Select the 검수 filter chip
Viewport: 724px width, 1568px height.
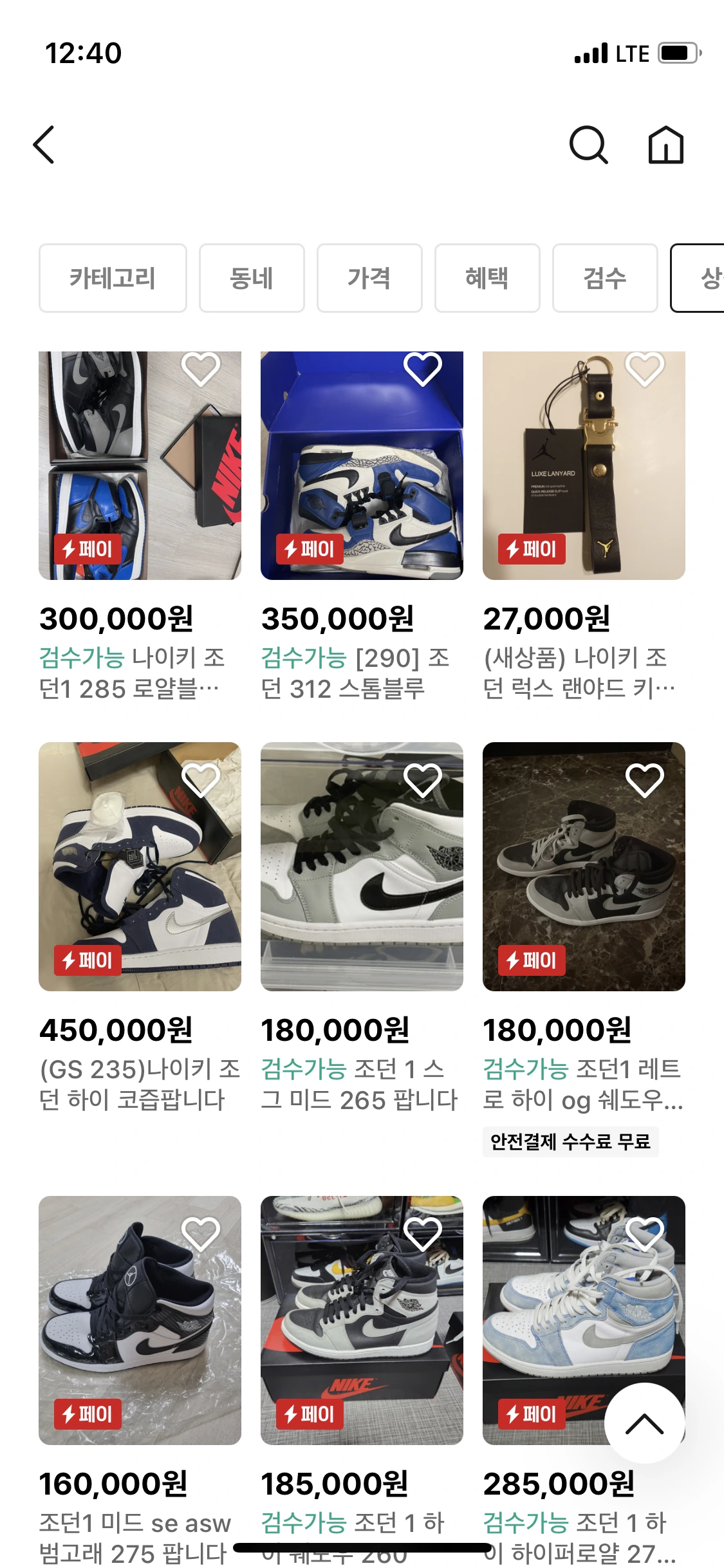coord(605,278)
